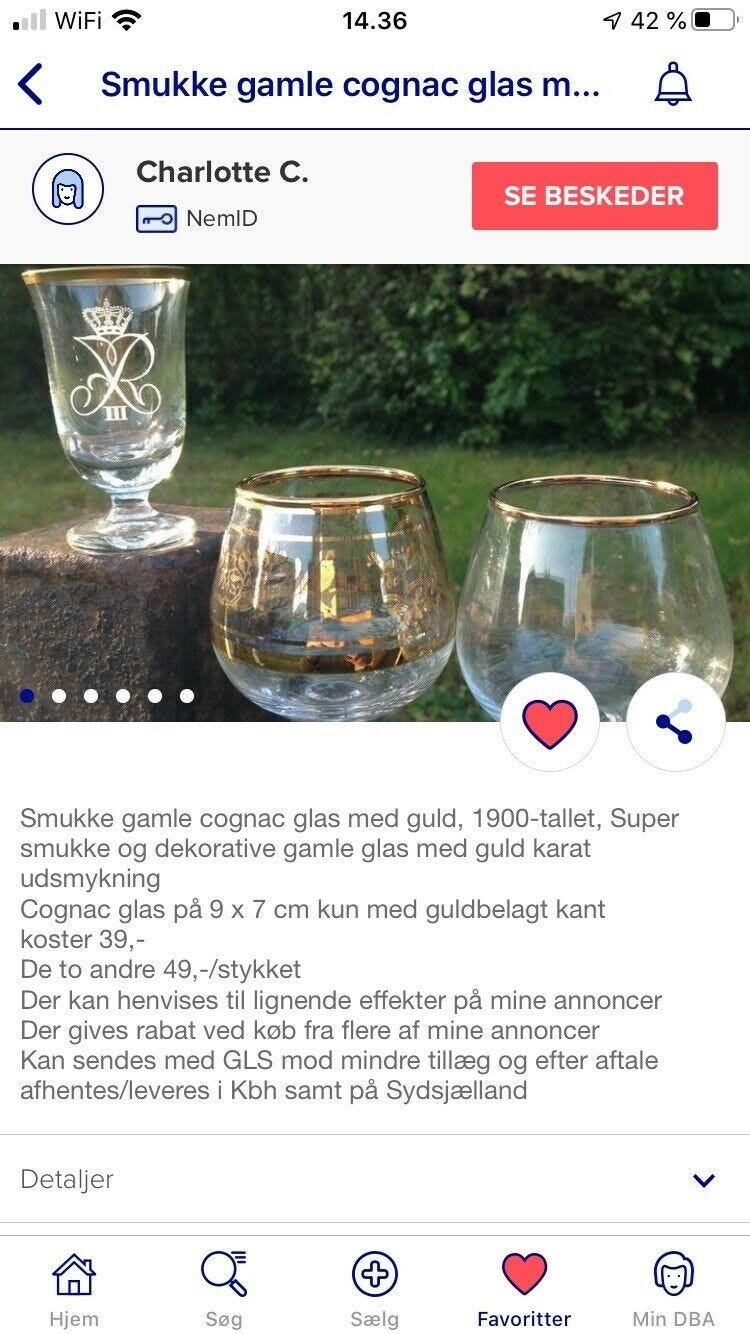Open the notification bell for this listing
This screenshot has height=1334, width=750.
point(673,84)
